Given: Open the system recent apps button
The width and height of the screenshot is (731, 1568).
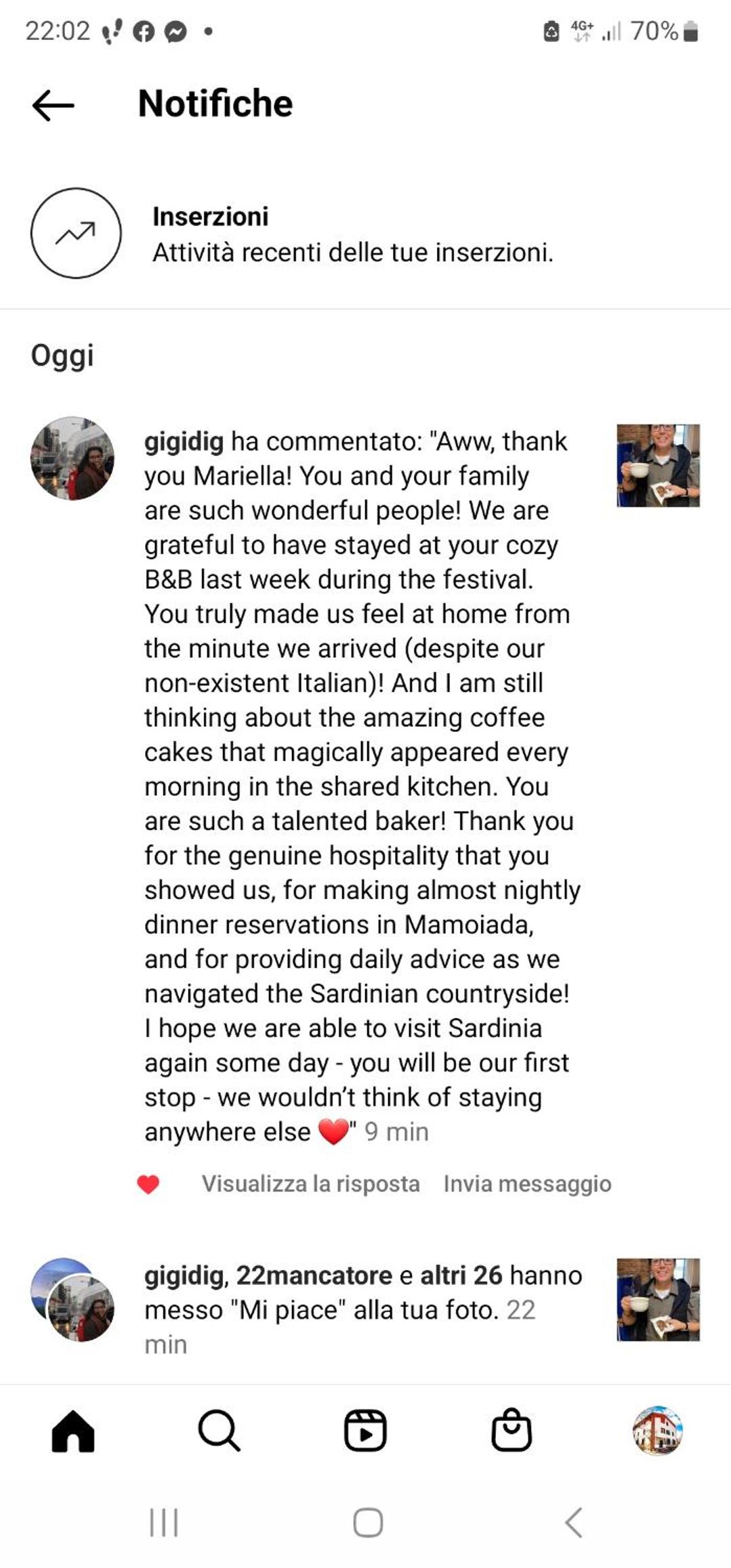Looking at the screenshot, I should [163, 1523].
